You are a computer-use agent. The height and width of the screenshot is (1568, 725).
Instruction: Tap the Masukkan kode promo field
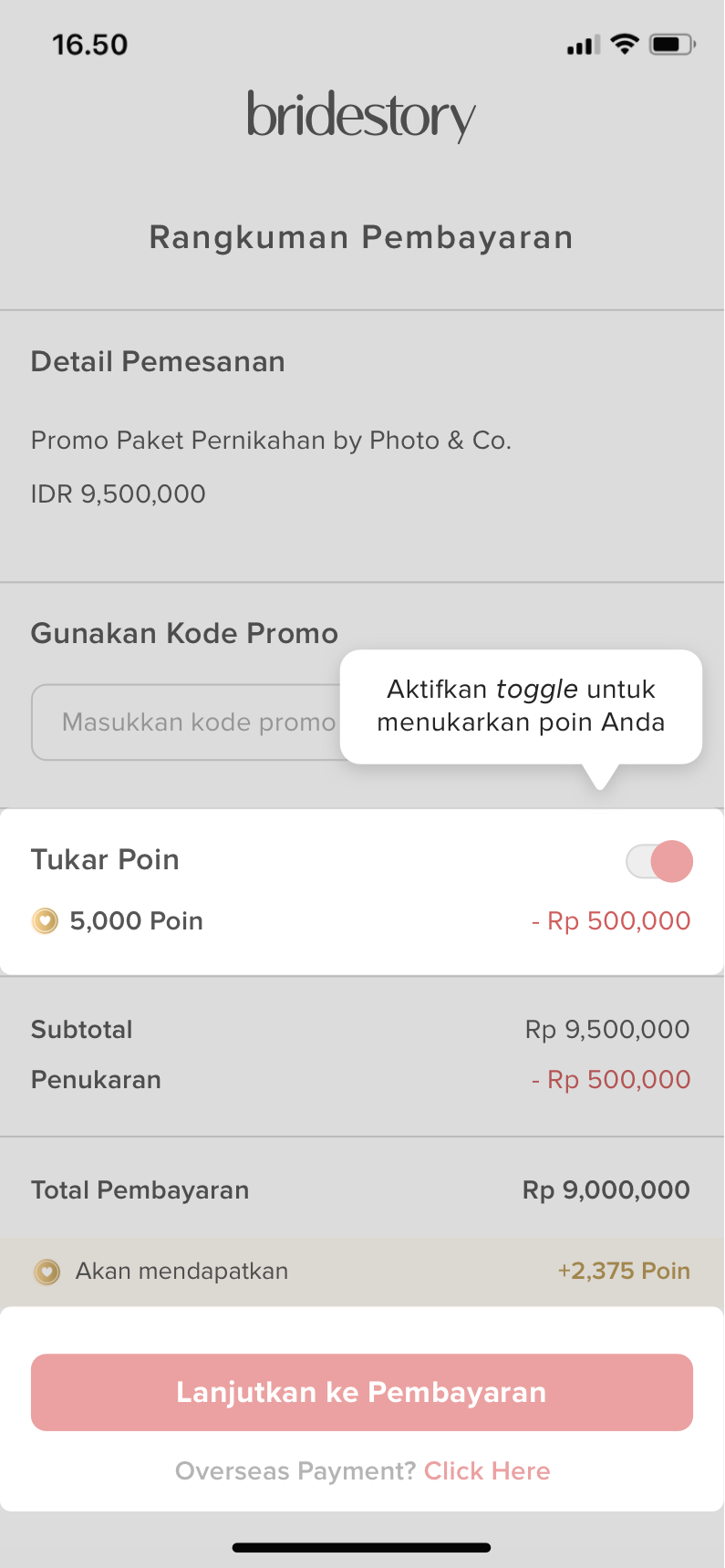pos(187,722)
